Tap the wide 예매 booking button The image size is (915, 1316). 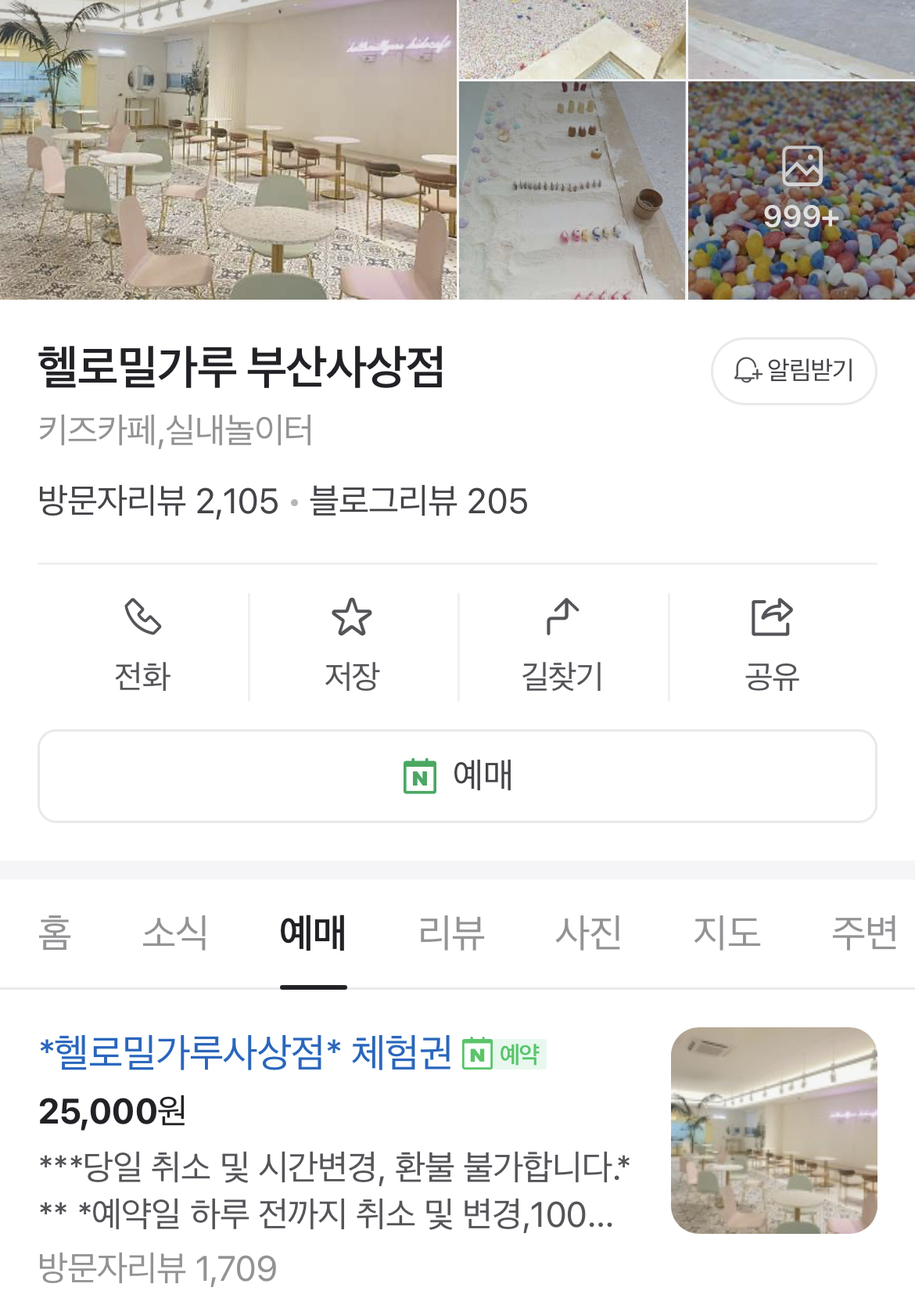(457, 776)
